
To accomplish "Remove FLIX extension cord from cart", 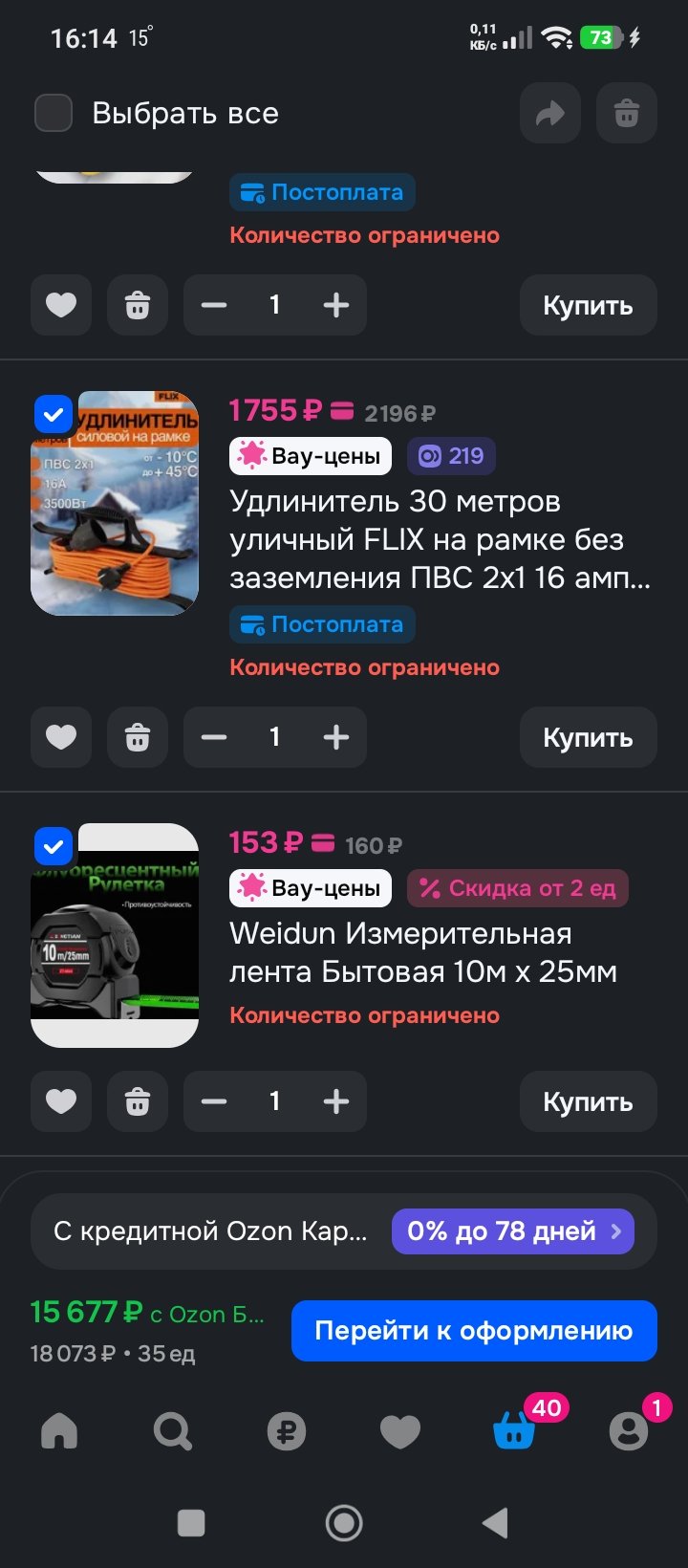I will click(138, 737).
